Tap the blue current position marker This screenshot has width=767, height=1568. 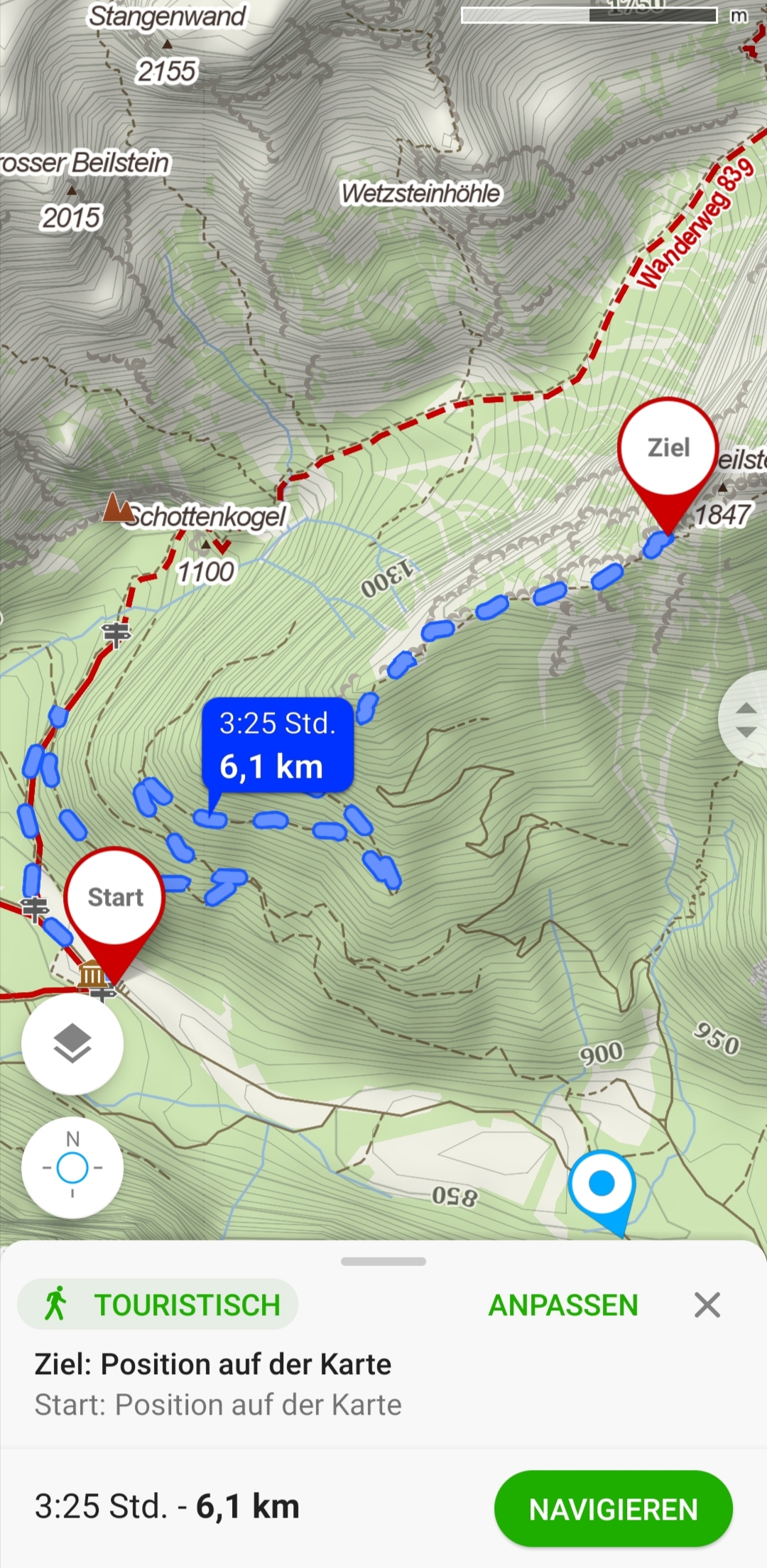[602, 1184]
